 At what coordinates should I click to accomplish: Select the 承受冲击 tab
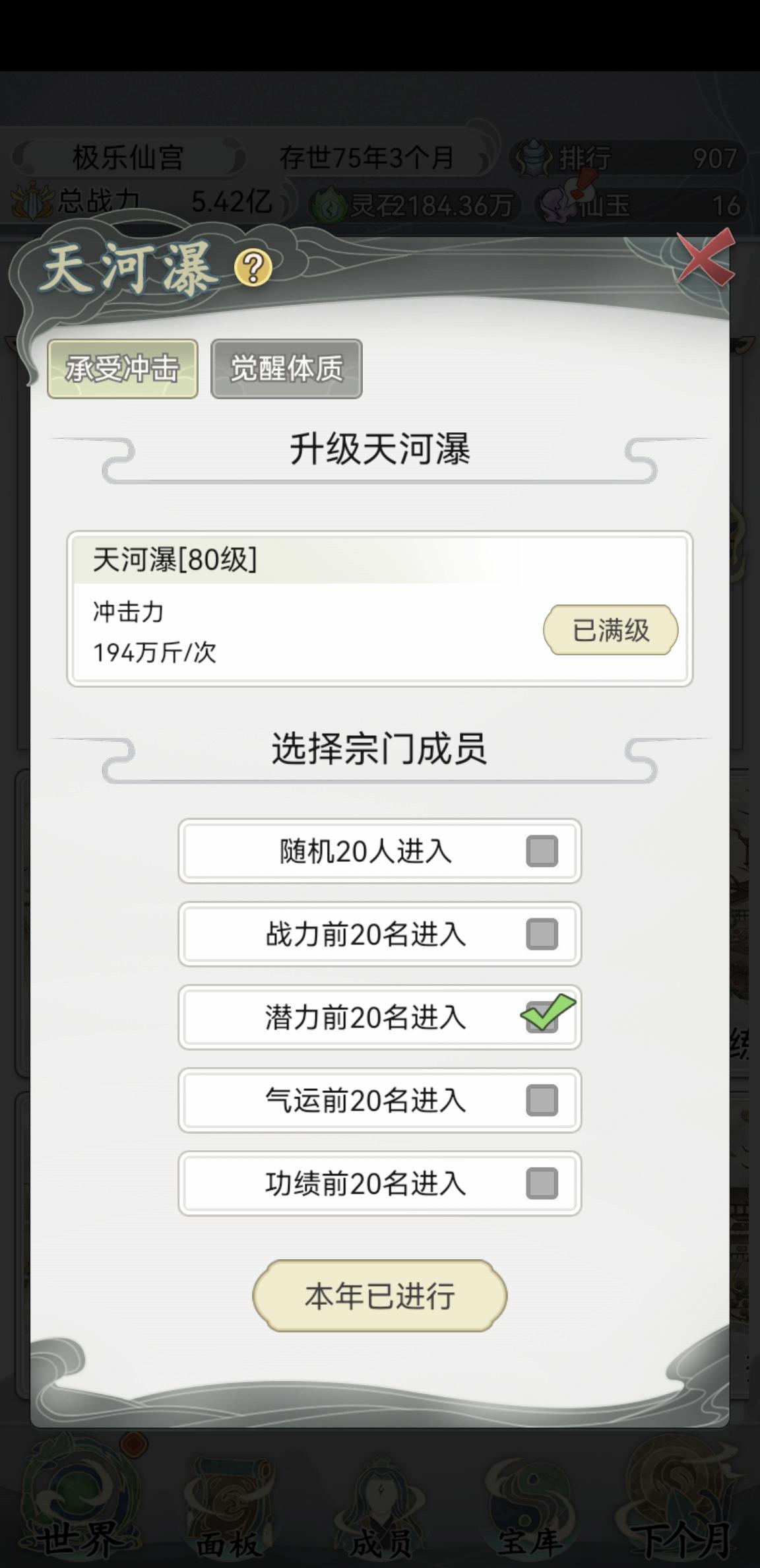[121, 370]
